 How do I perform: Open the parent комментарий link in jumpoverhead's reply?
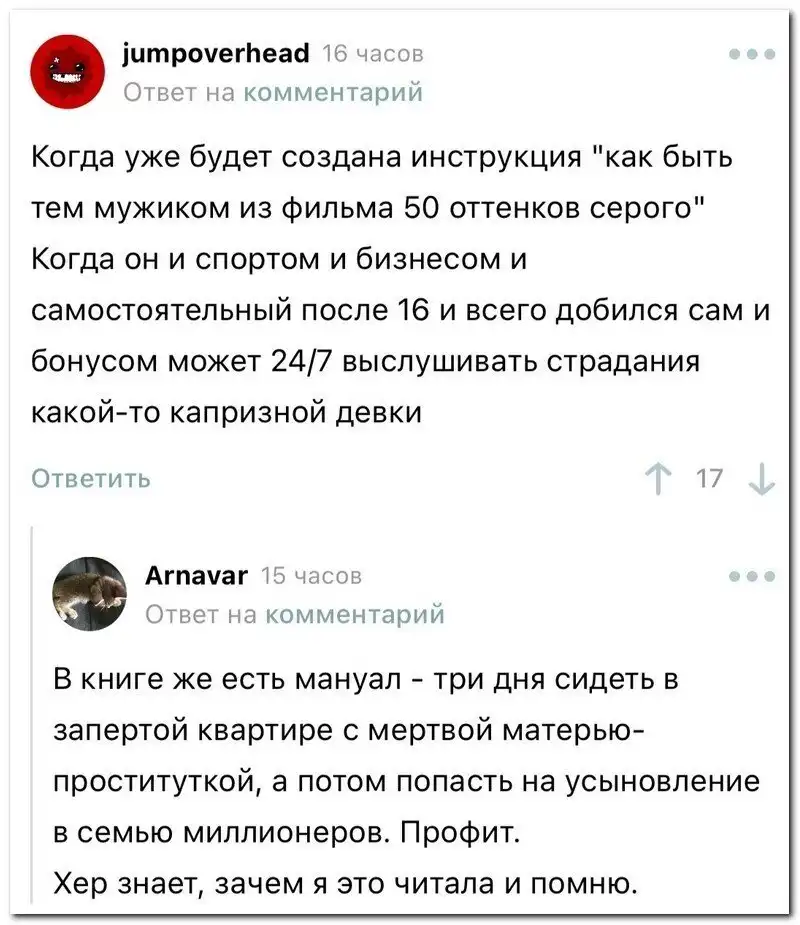pyautogui.click(x=333, y=93)
